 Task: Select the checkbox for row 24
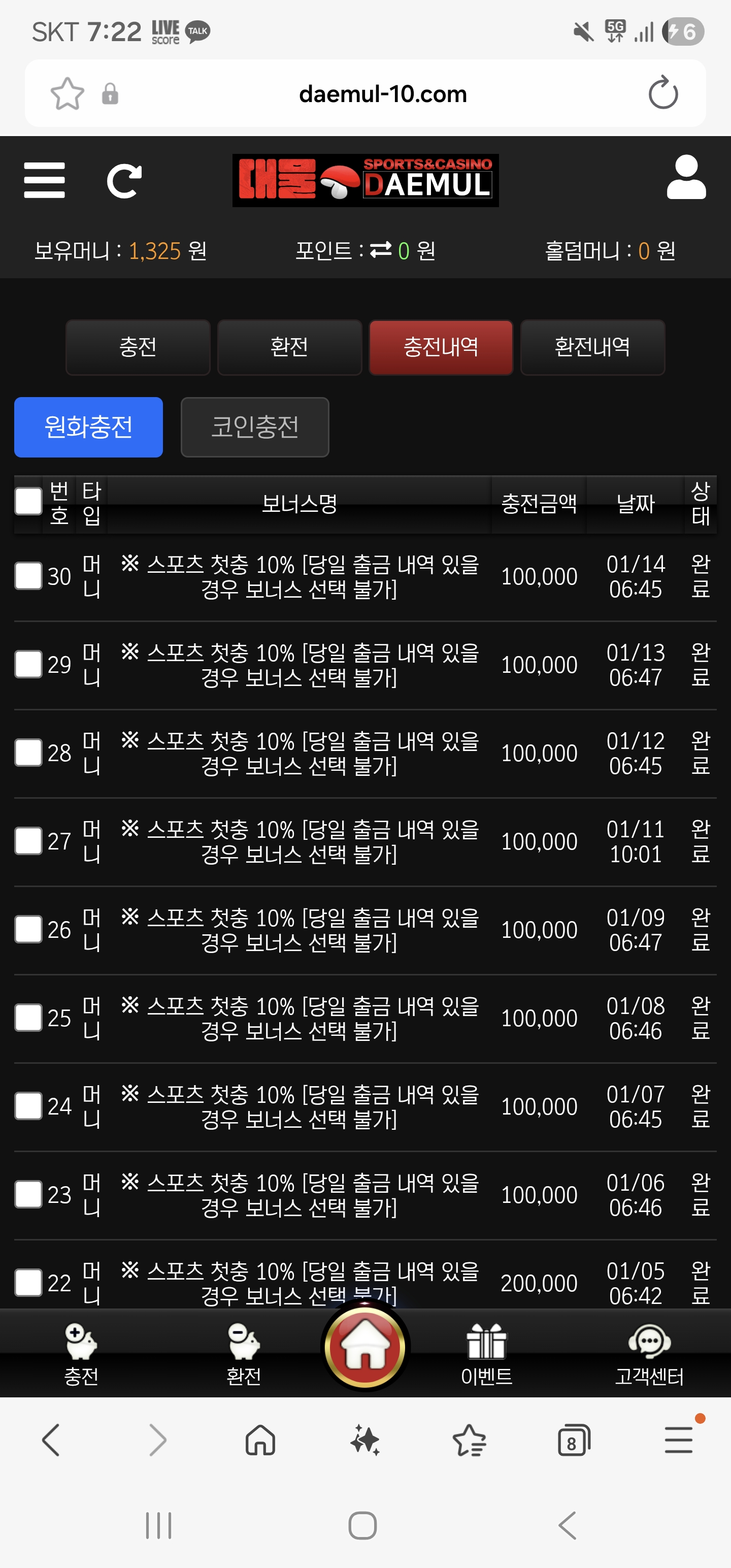[28, 1105]
